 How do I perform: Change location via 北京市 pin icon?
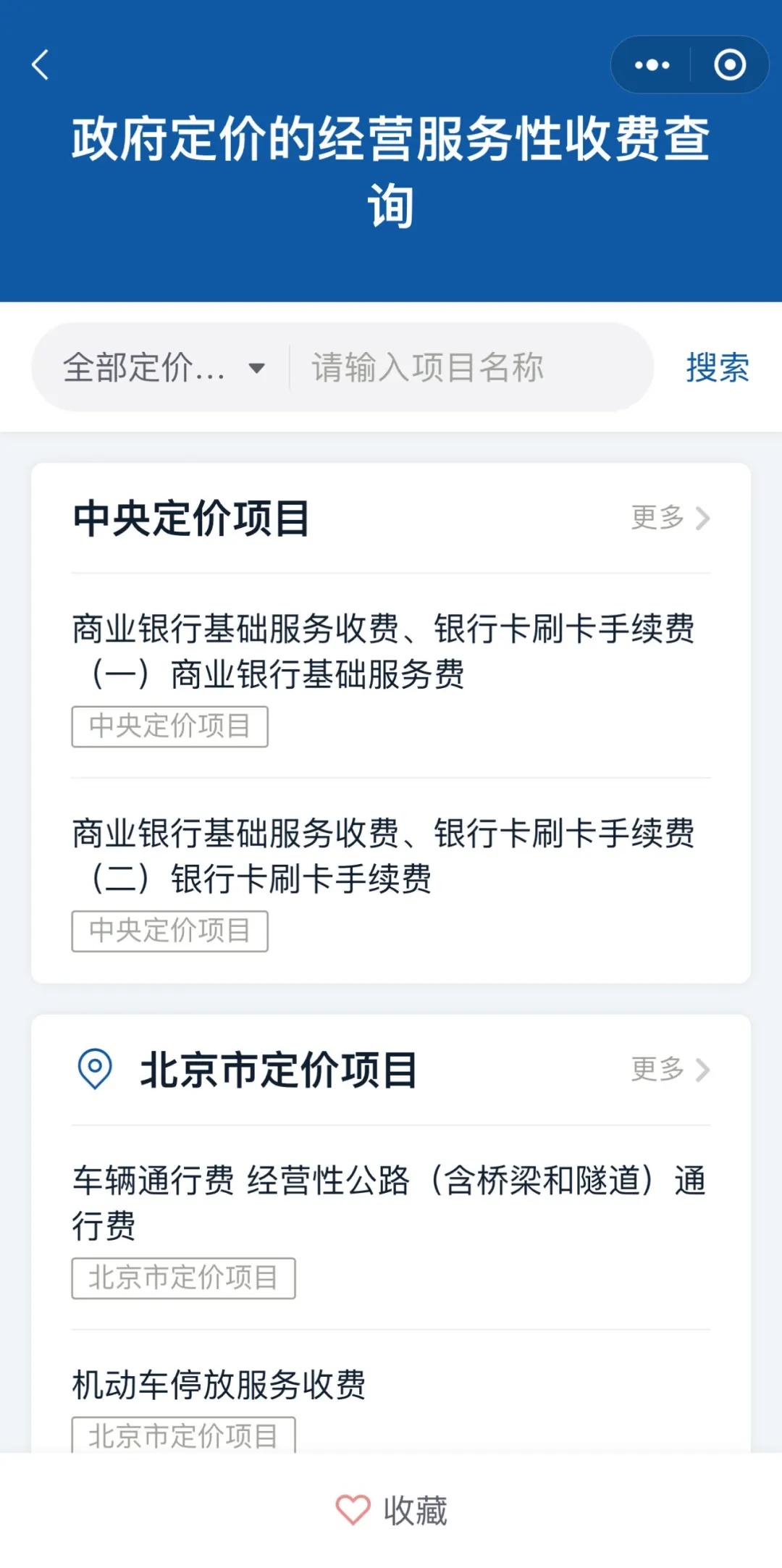click(x=95, y=1069)
